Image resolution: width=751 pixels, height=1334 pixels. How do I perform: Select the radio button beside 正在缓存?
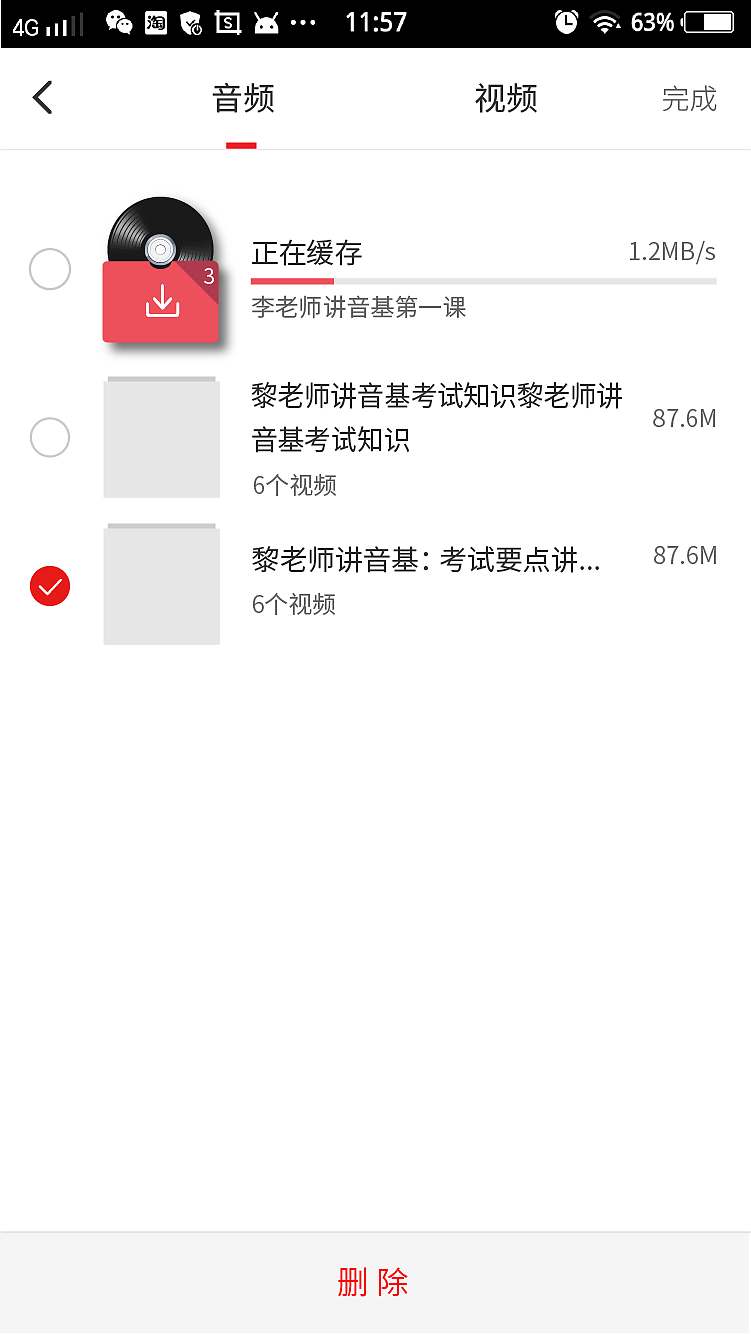click(x=50, y=269)
